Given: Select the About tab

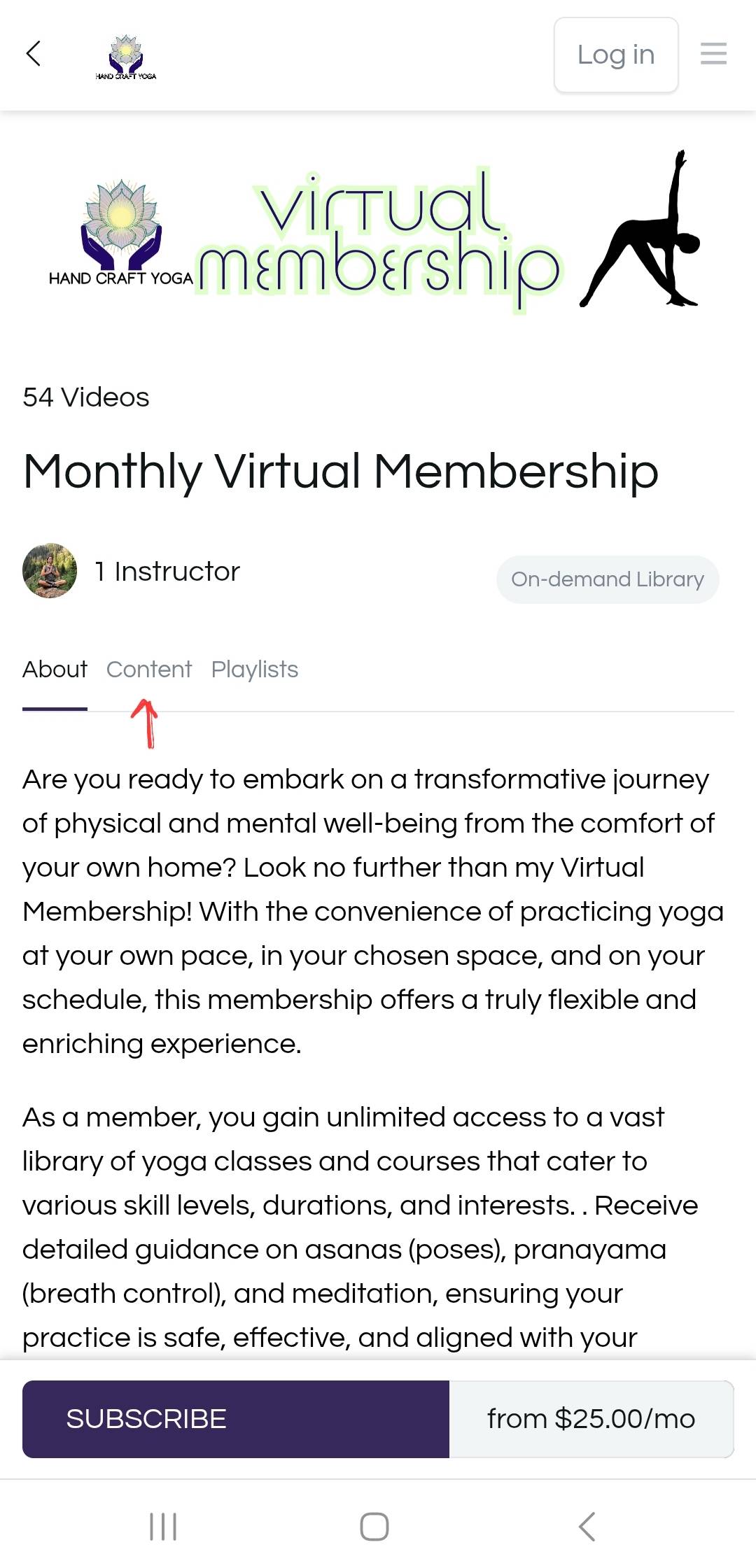Looking at the screenshot, I should 55,670.
